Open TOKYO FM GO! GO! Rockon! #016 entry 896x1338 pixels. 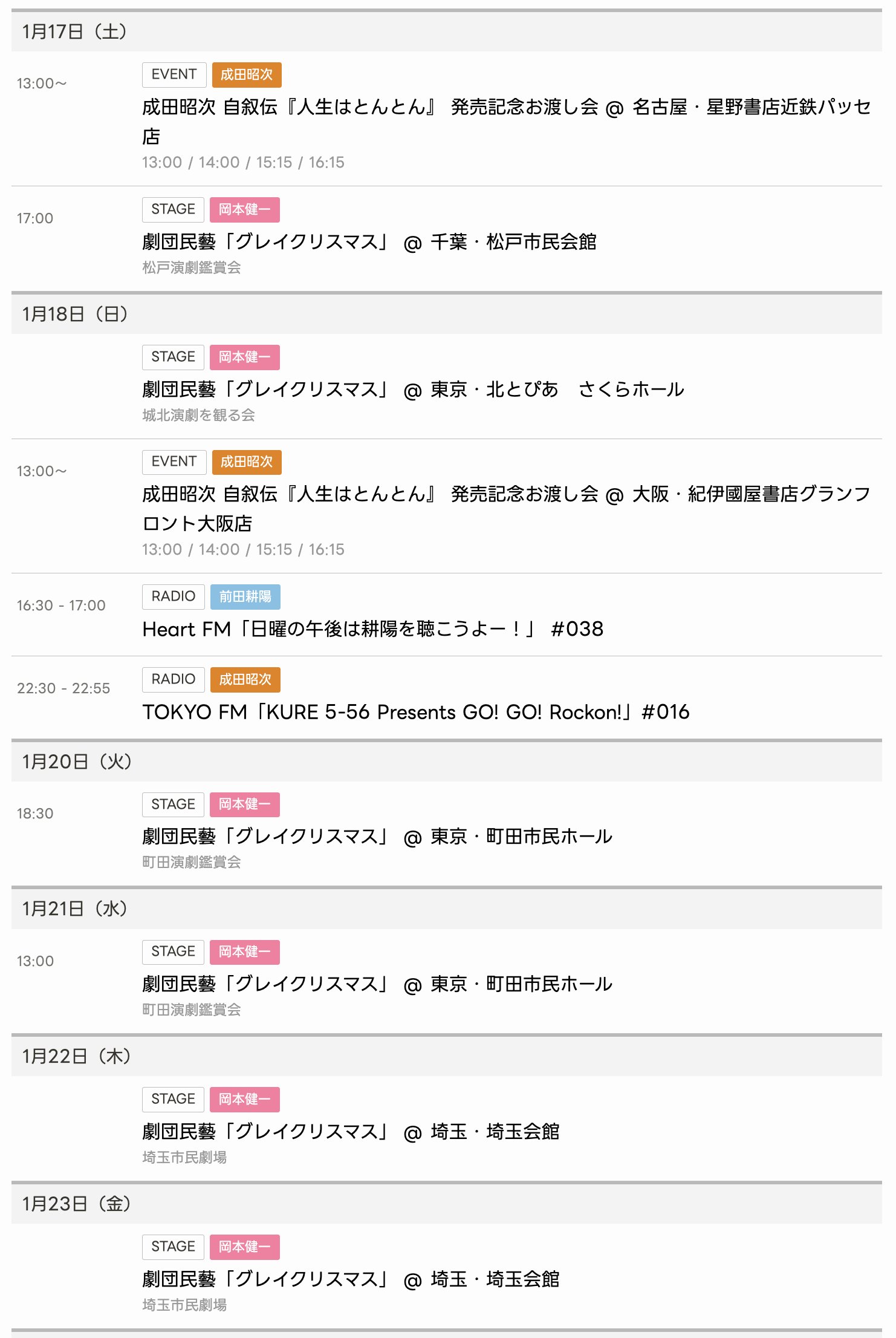coord(415,712)
